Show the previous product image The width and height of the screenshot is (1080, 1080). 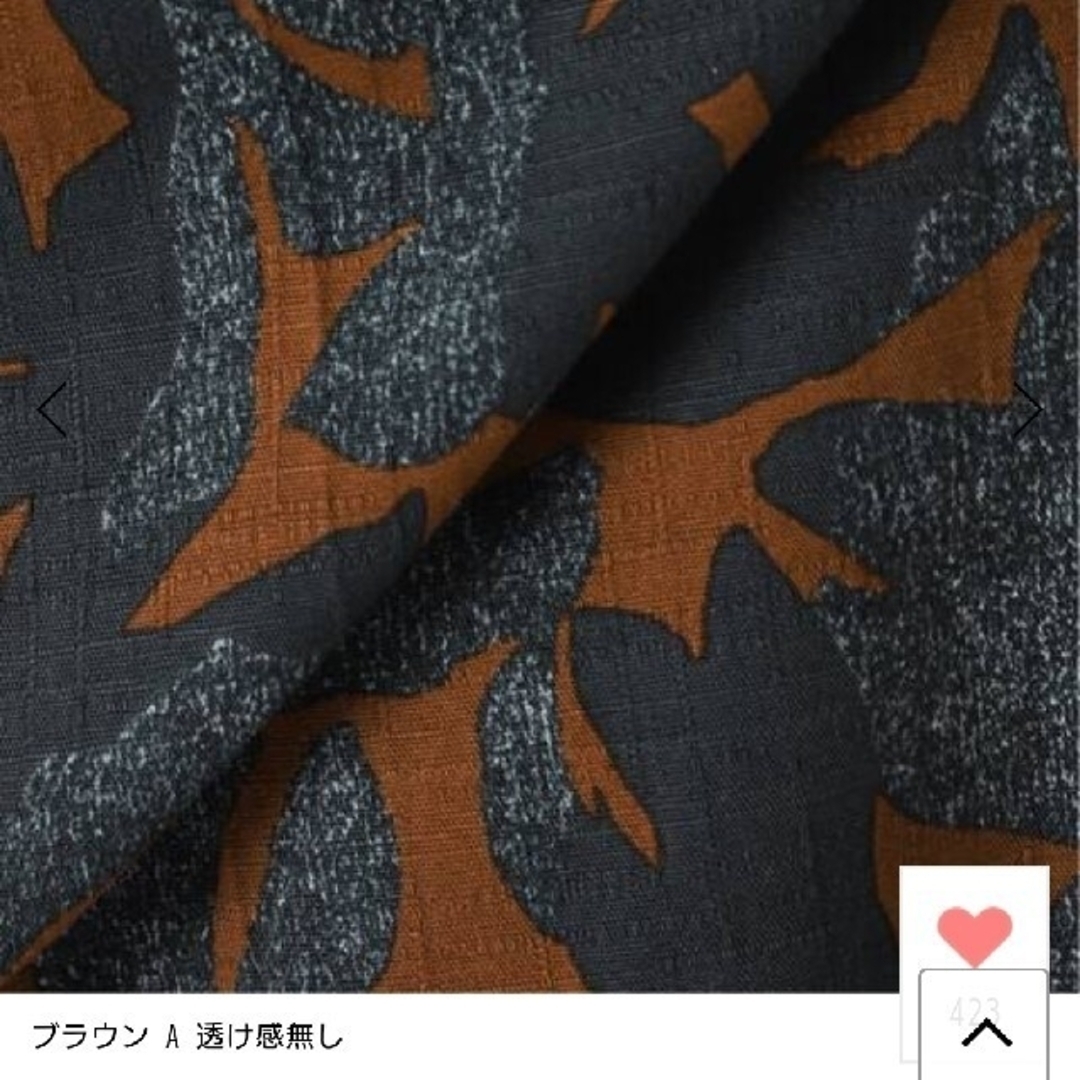(x=52, y=409)
